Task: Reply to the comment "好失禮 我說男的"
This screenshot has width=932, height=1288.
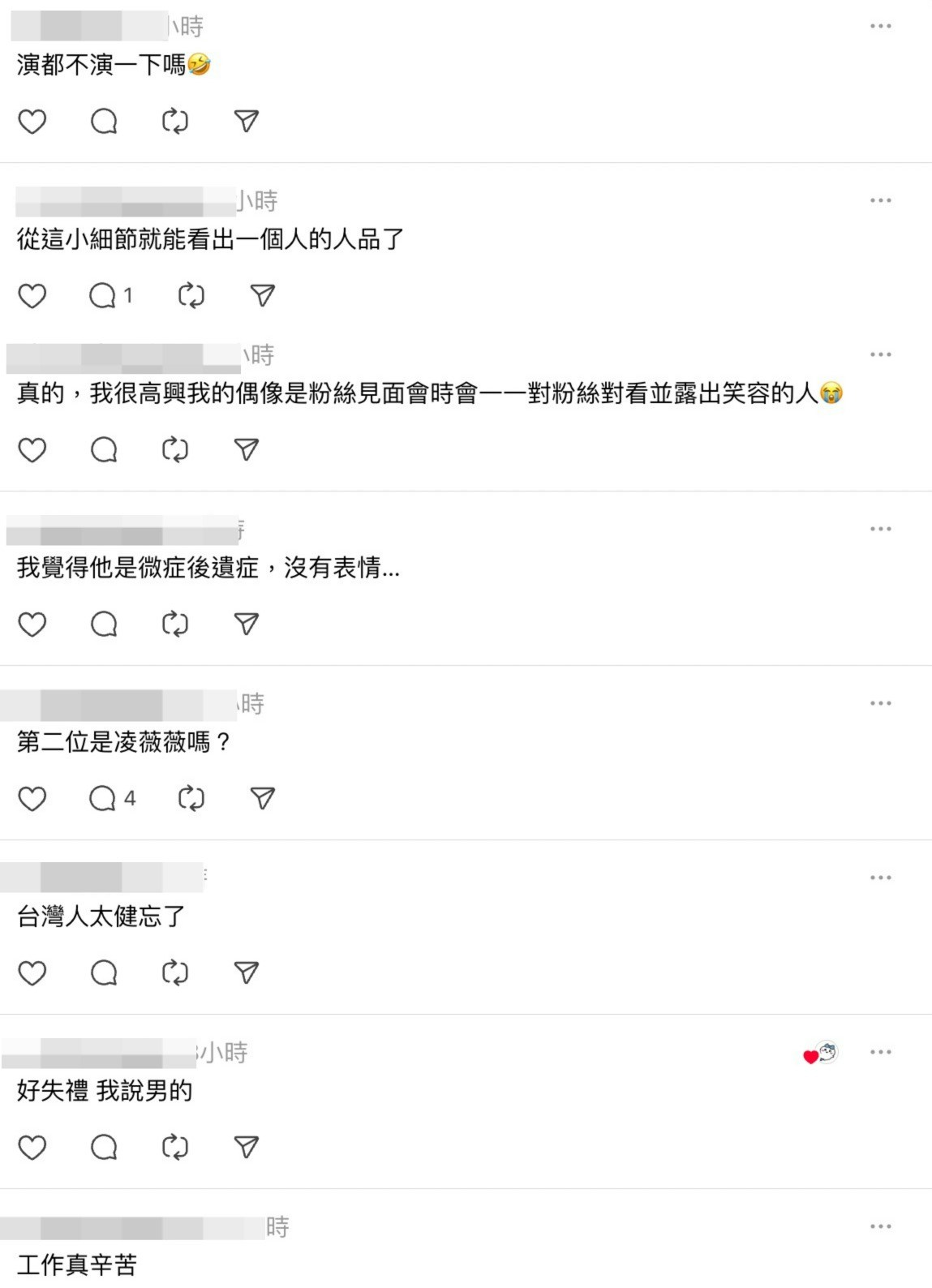Action: 104,1147
